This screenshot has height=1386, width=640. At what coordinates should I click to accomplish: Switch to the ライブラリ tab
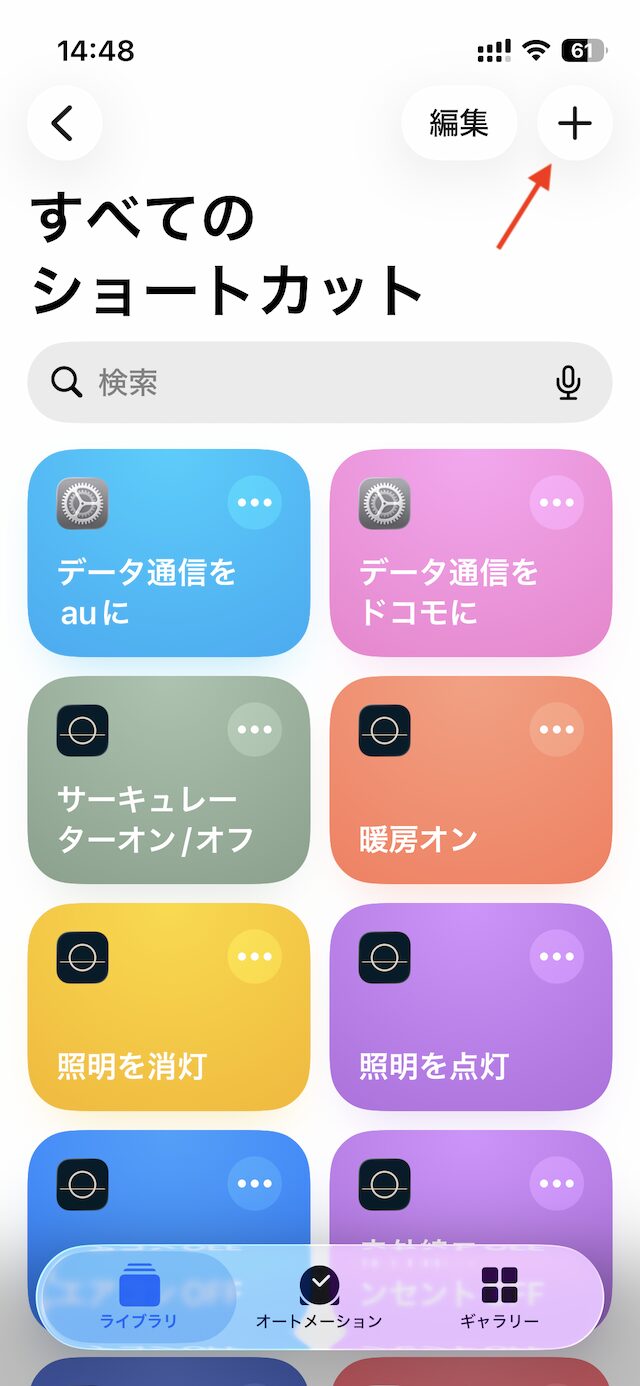point(138,1296)
